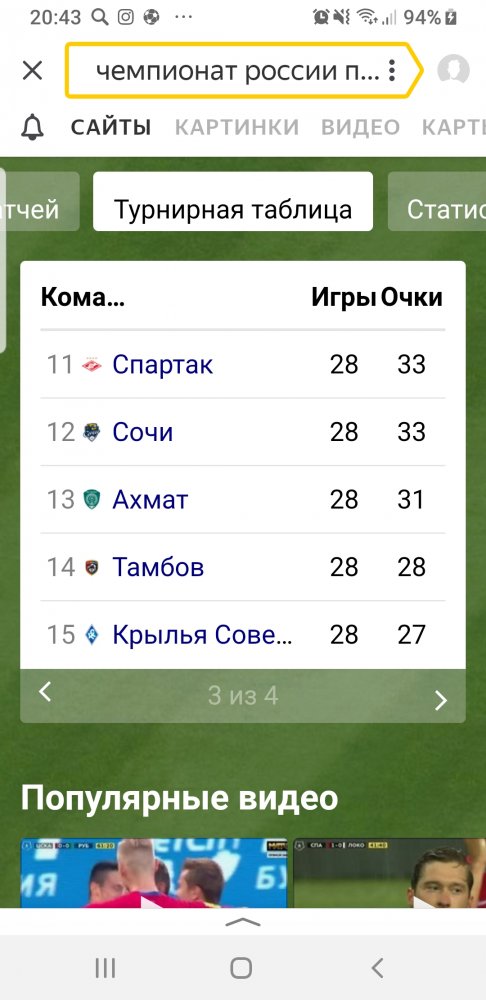Tap the system back button
486x1000 pixels.
(x=378, y=968)
